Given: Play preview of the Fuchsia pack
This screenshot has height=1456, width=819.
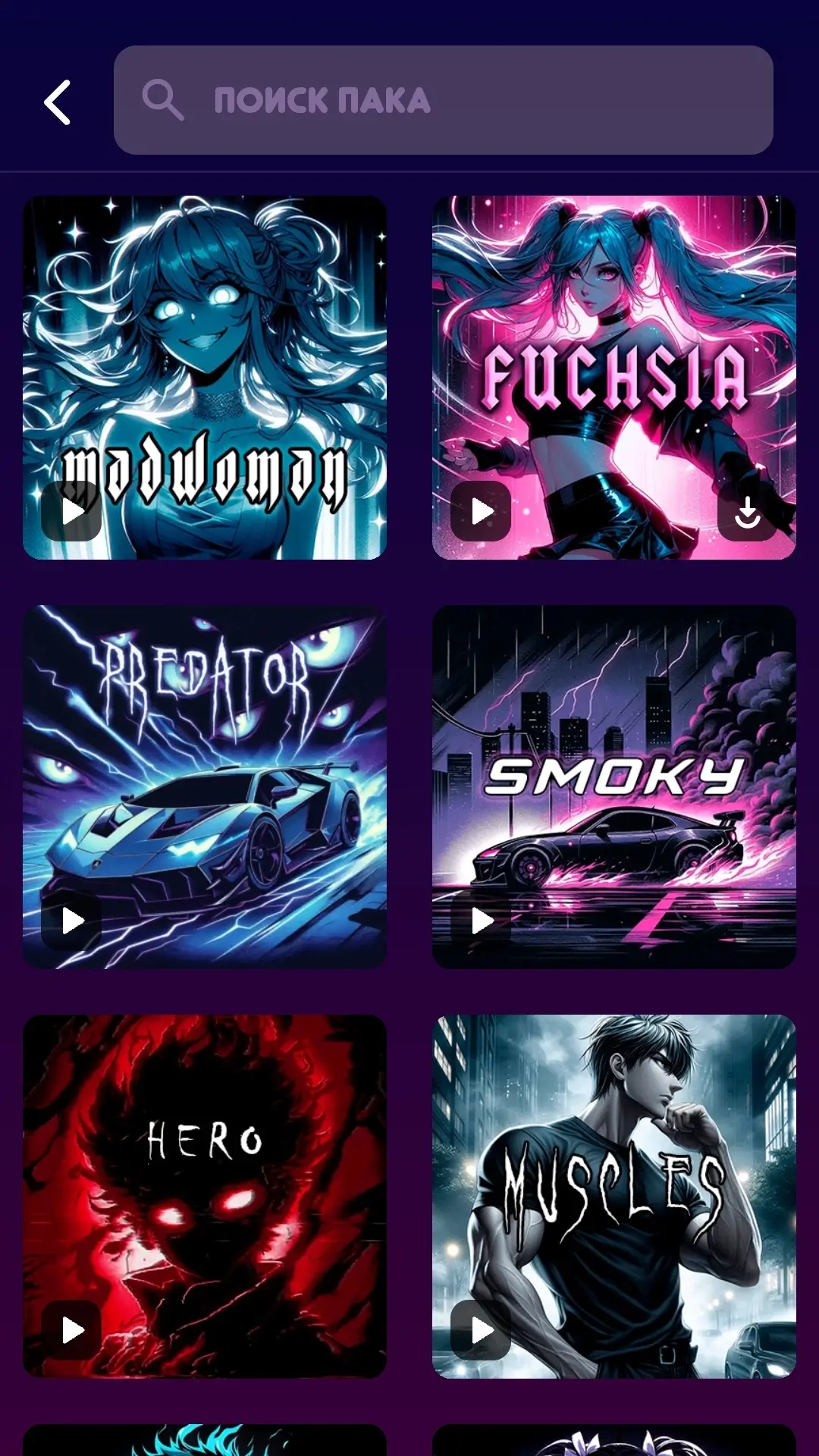Looking at the screenshot, I should point(481,511).
